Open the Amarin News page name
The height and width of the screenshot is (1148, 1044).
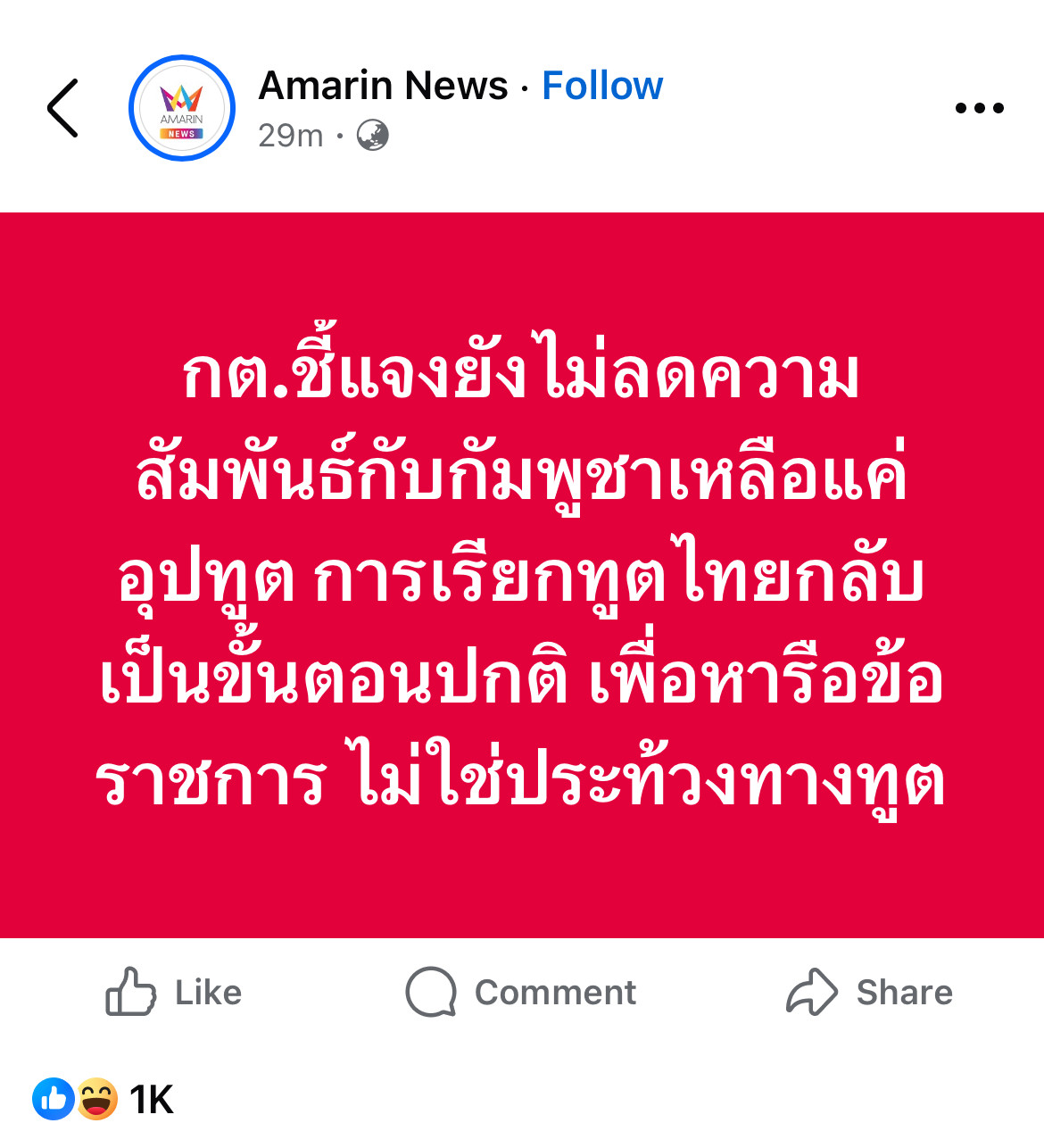click(383, 87)
